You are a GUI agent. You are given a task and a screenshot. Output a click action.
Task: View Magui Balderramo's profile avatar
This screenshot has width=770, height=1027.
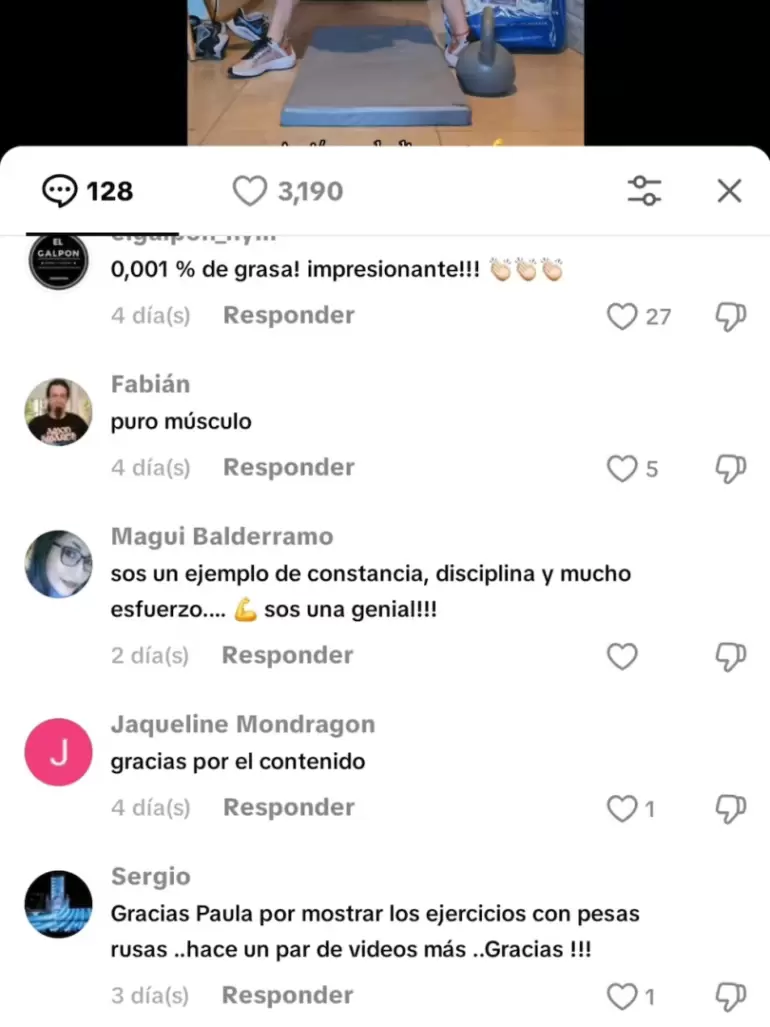click(58, 564)
